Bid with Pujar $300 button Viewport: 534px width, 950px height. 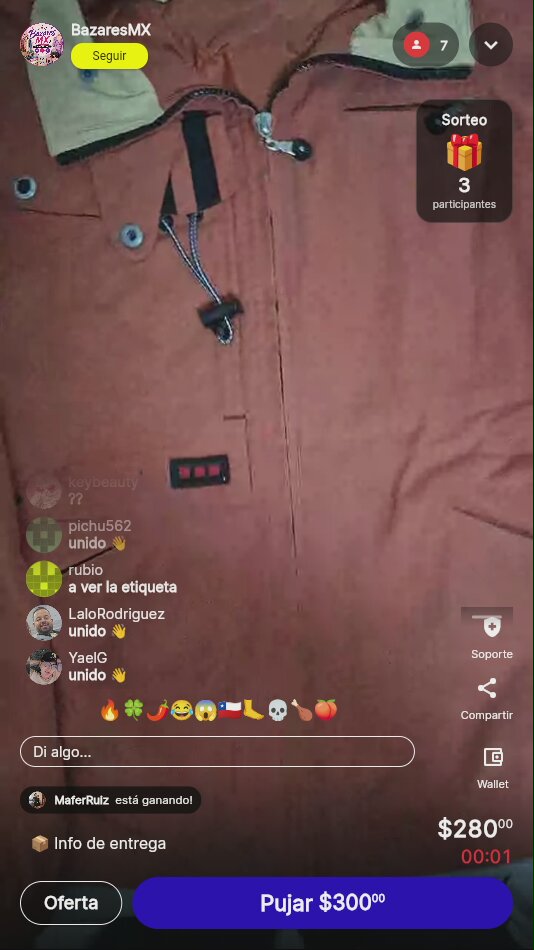(x=322, y=903)
